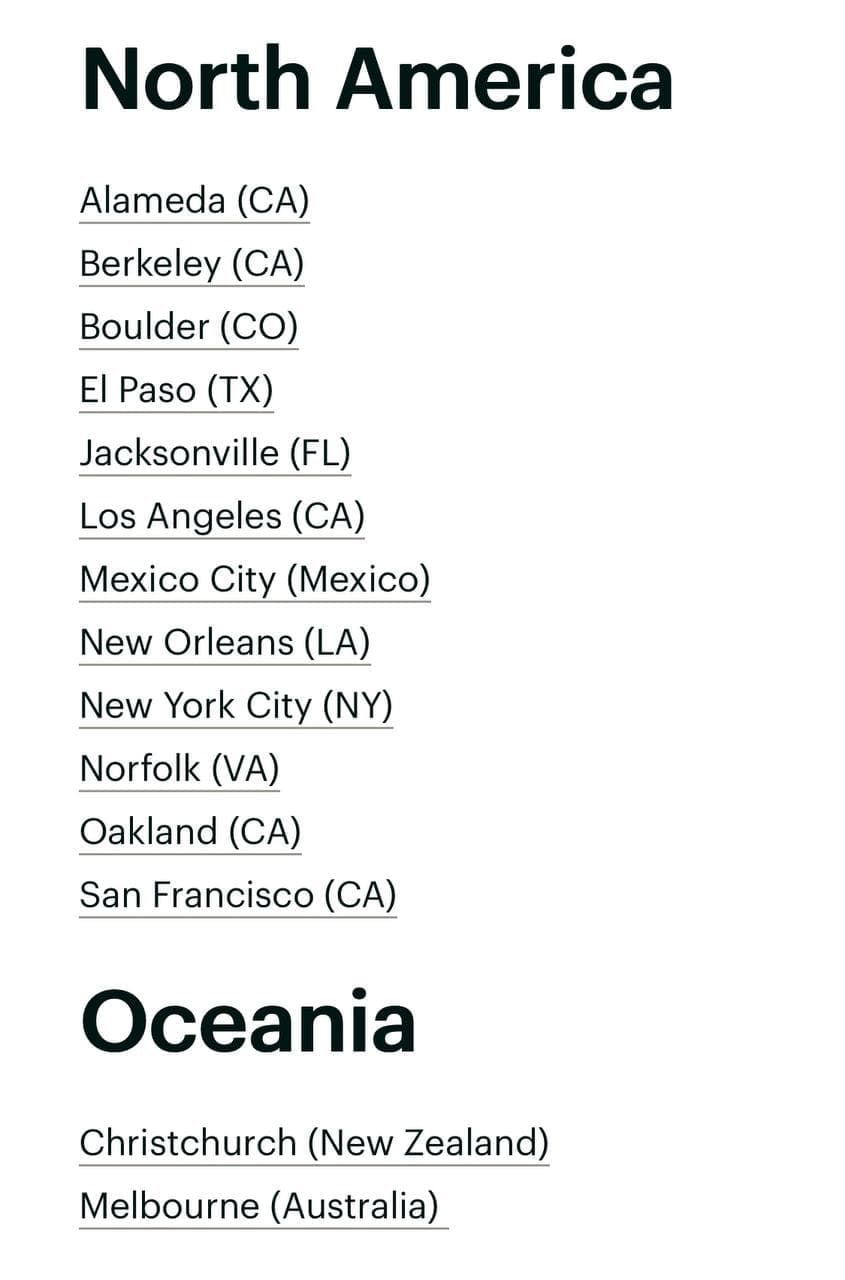Open the Mexico City (Mexico) link
This screenshot has height=1280, width=845.
(x=255, y=579)
